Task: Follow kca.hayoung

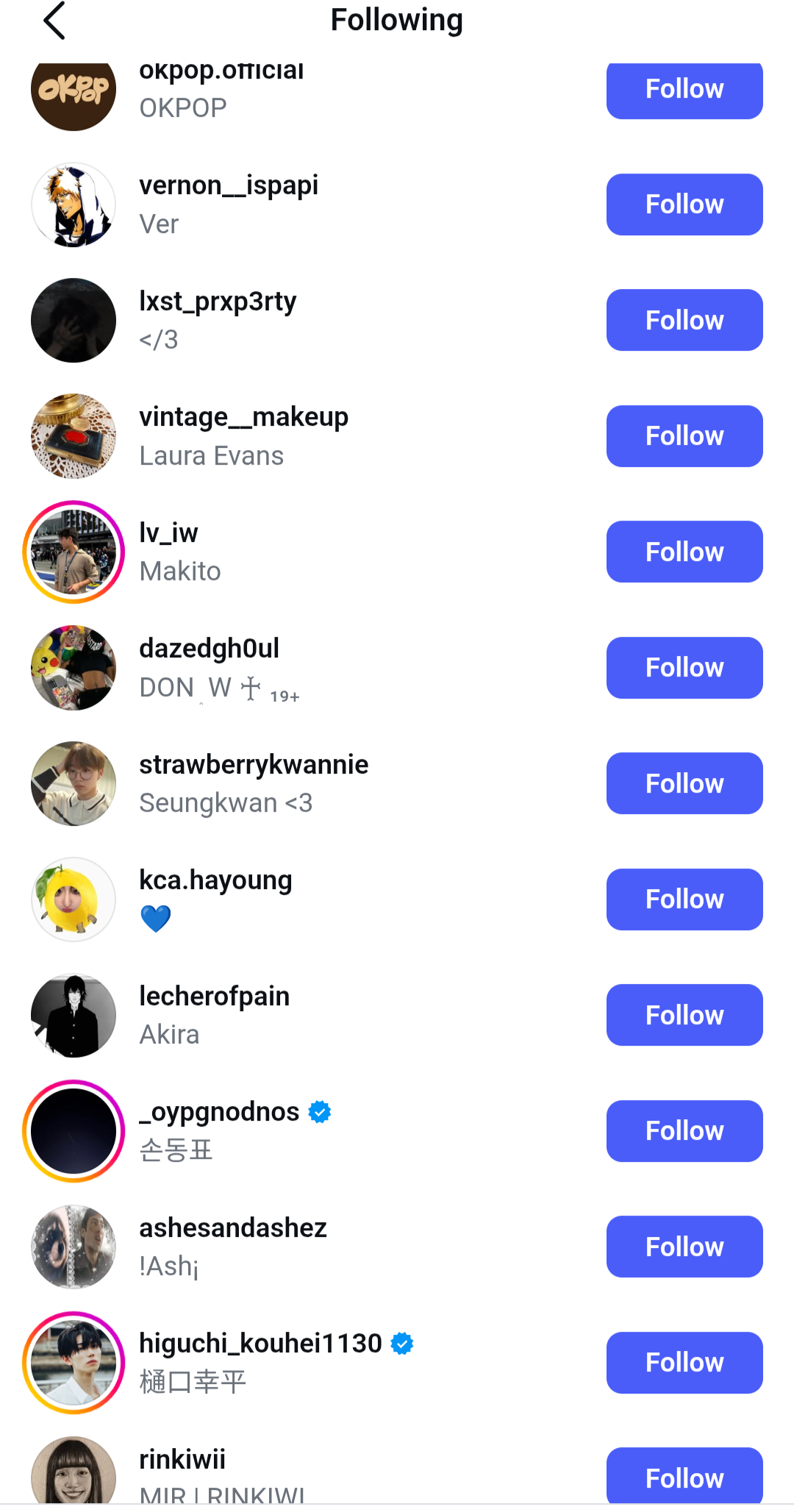Action: [684, 899]
